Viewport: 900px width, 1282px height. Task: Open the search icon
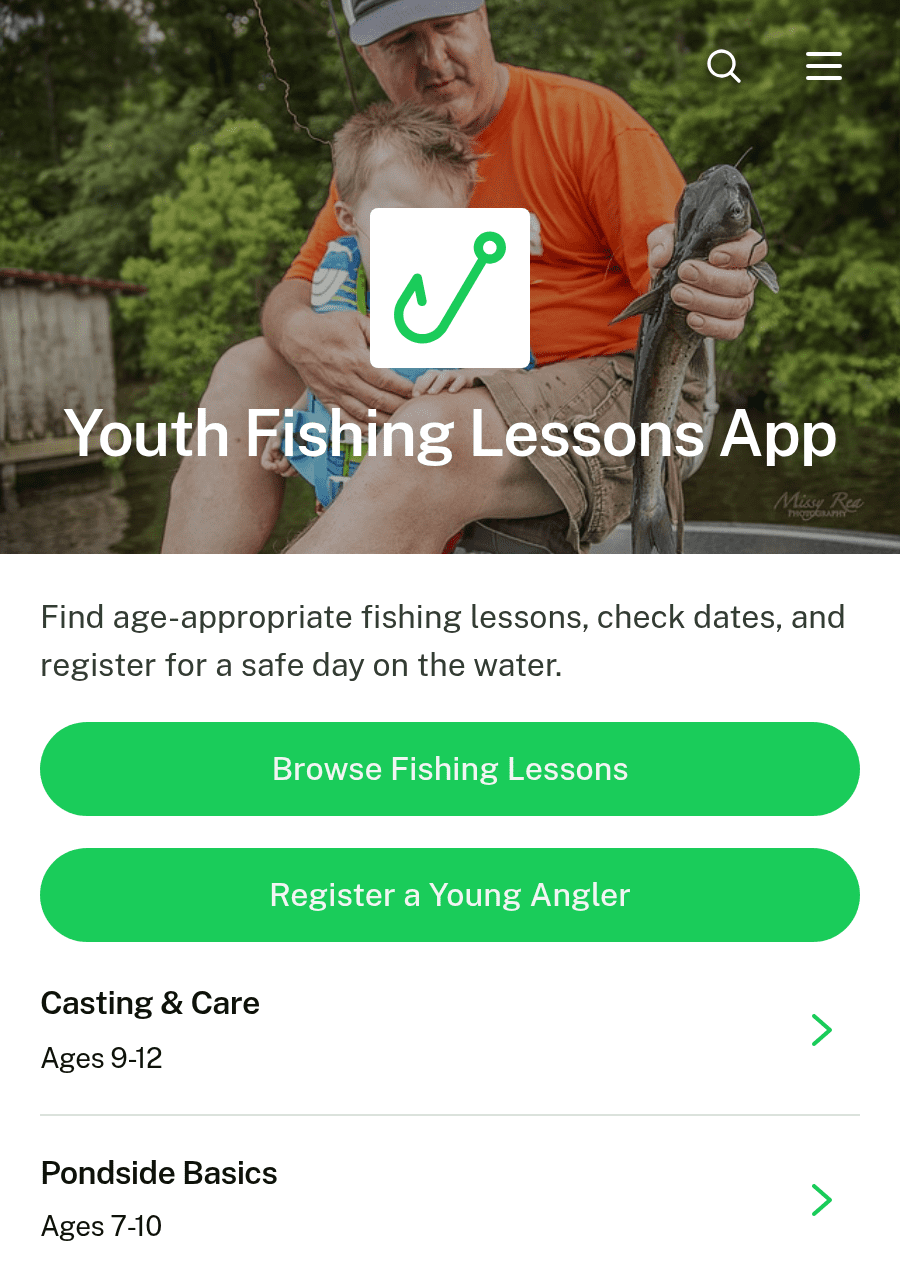coord(723,66)
